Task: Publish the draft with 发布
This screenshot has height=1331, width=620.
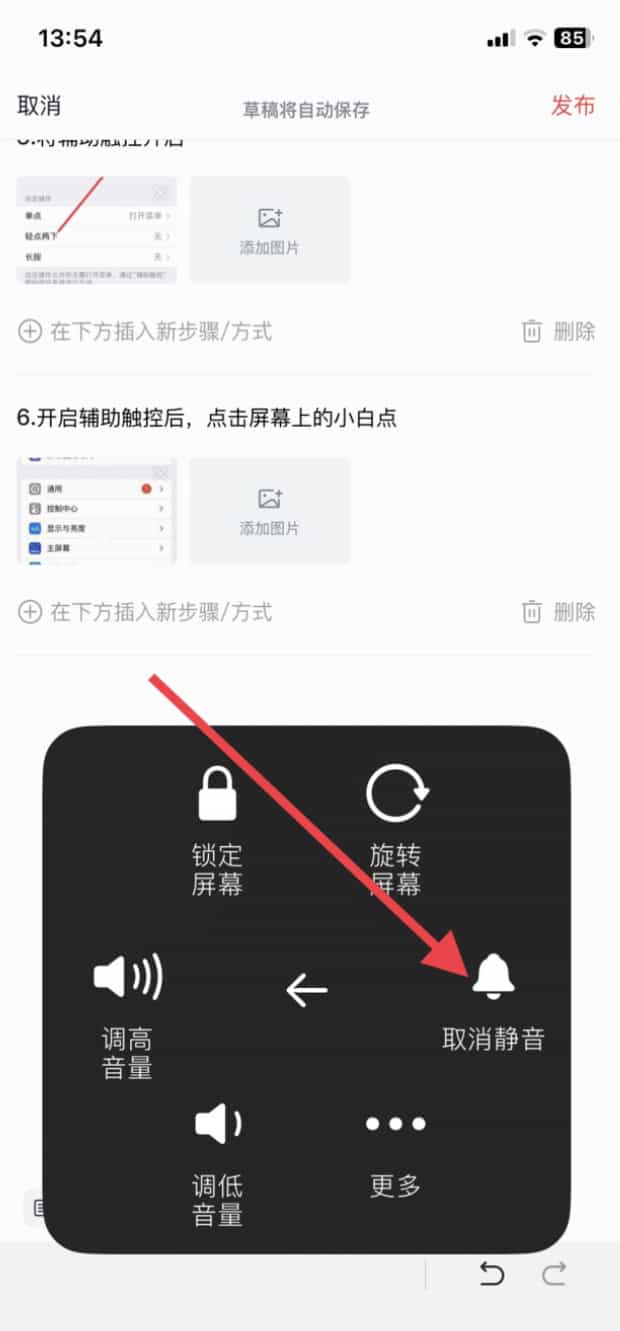Action: click(x=573, y=106)
